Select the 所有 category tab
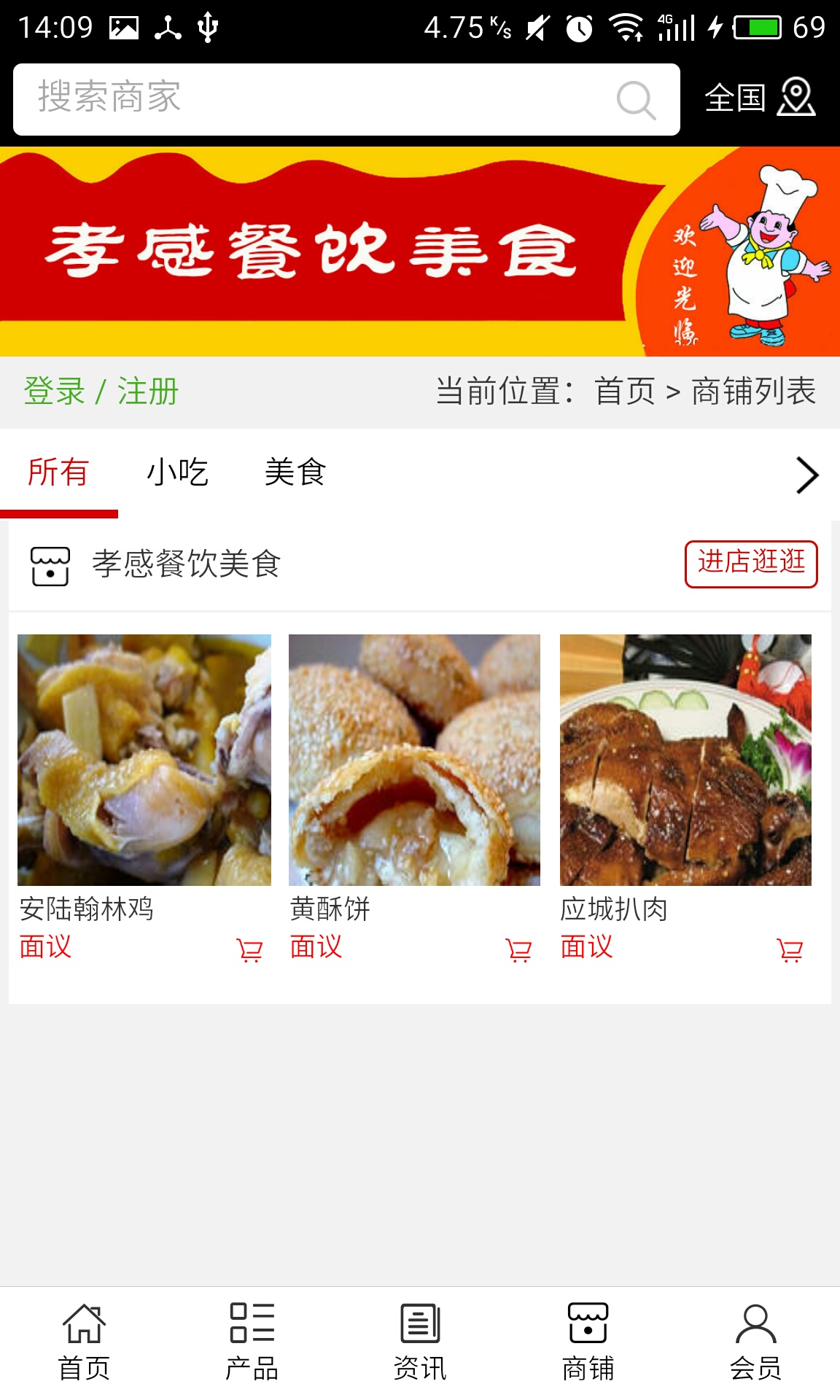 (58, 472)
